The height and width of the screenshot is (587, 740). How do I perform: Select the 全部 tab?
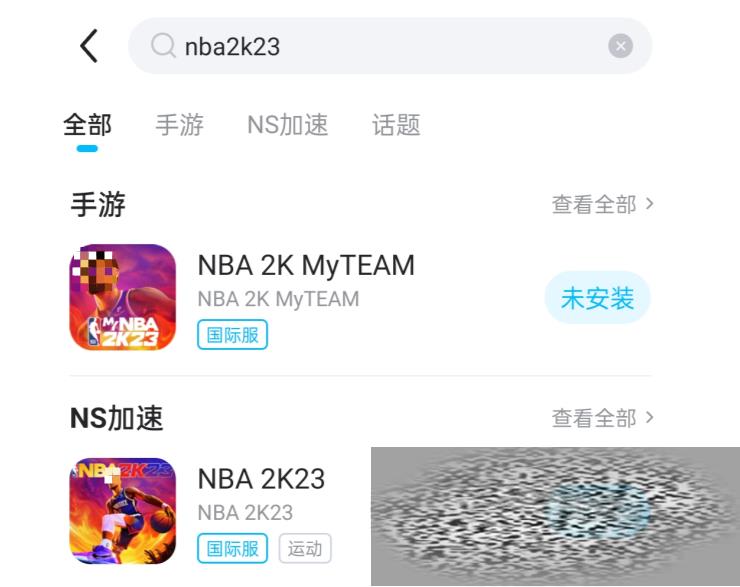pyautogui.click(x=87, y=125)
